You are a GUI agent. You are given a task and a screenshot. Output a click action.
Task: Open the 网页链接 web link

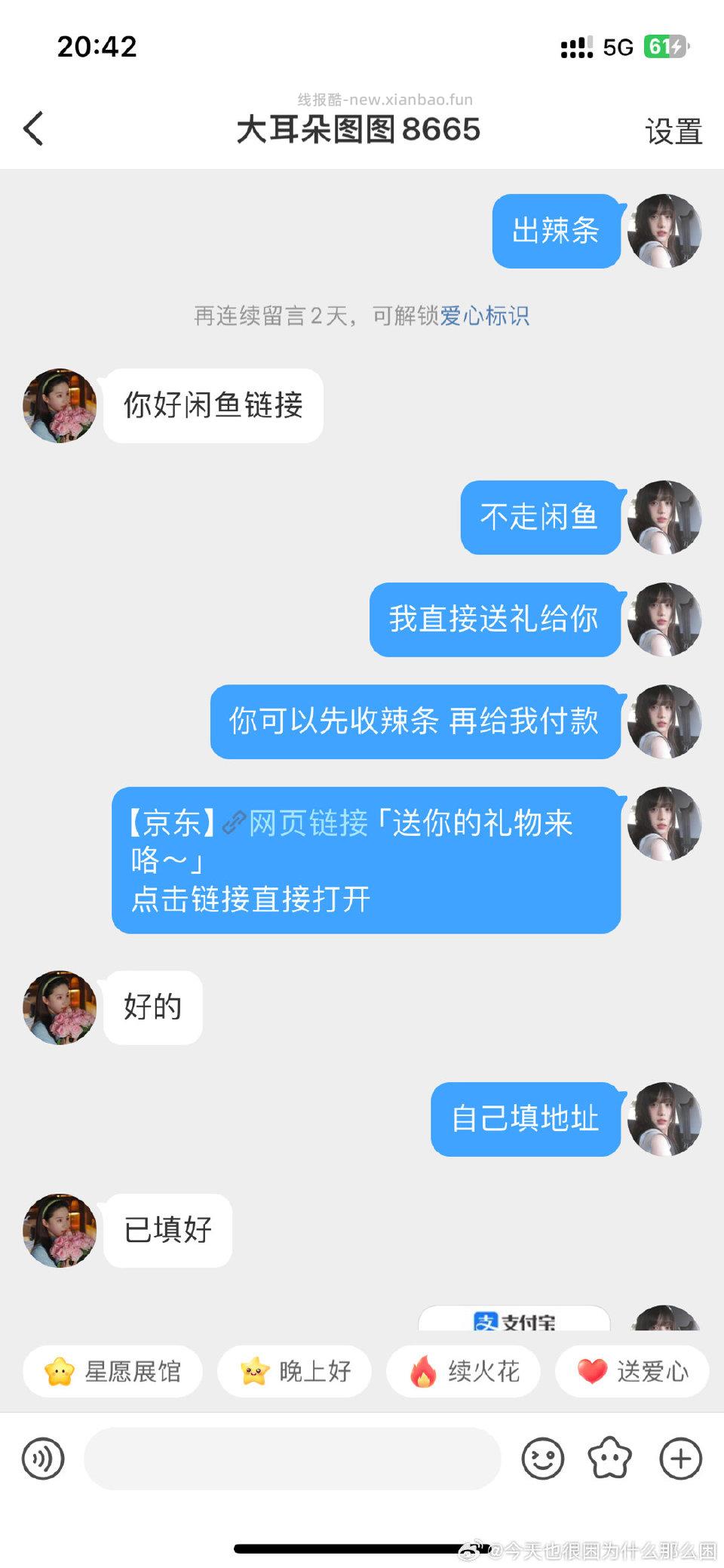tap(305, 825)
